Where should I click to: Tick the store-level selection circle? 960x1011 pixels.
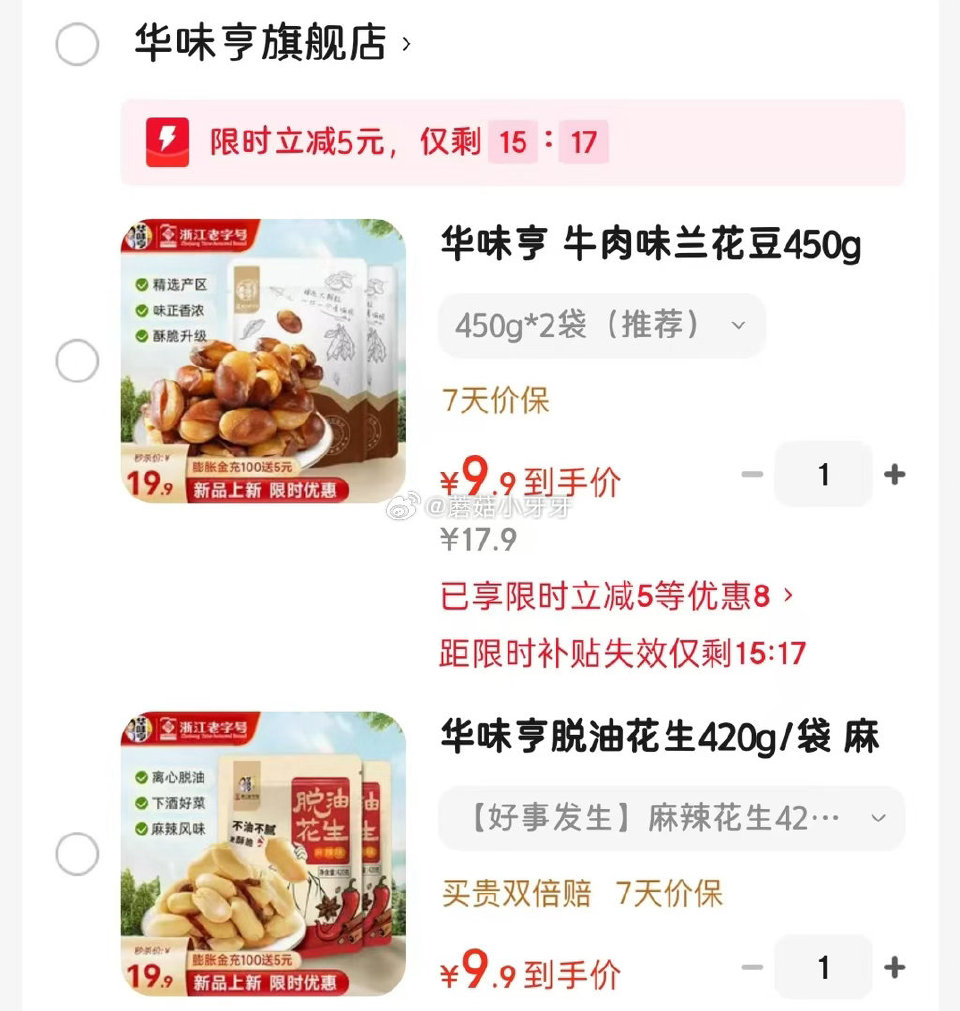(x=76, y=42)
